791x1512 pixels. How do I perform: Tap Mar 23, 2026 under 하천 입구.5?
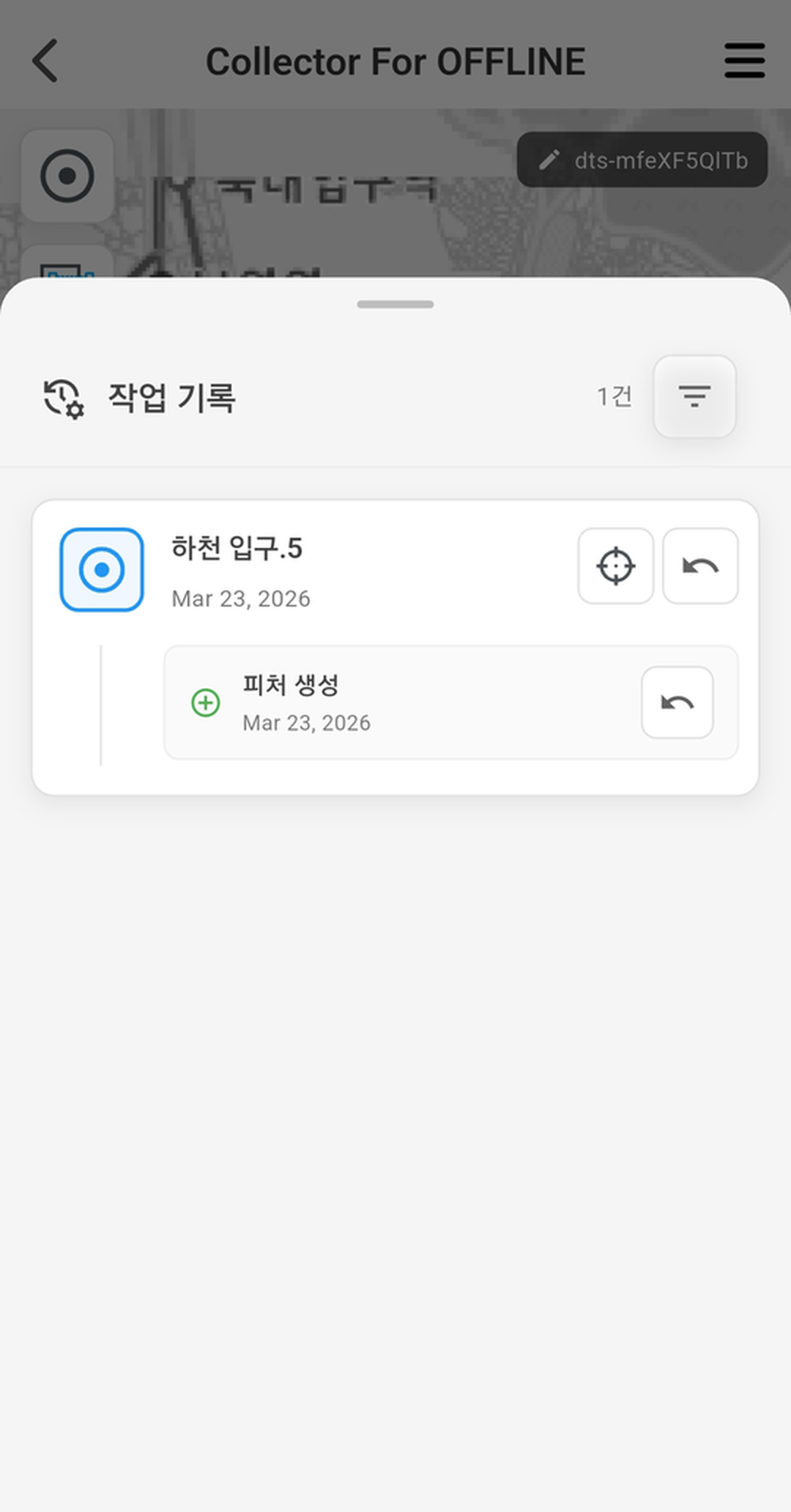tap(242, 598)
